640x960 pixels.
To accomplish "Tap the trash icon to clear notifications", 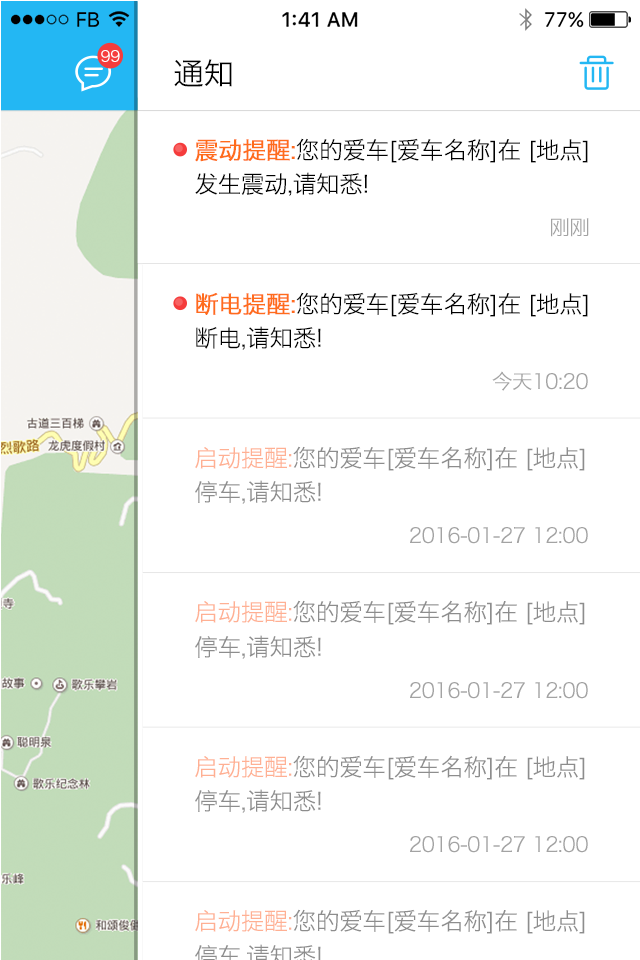I will 596,73.
